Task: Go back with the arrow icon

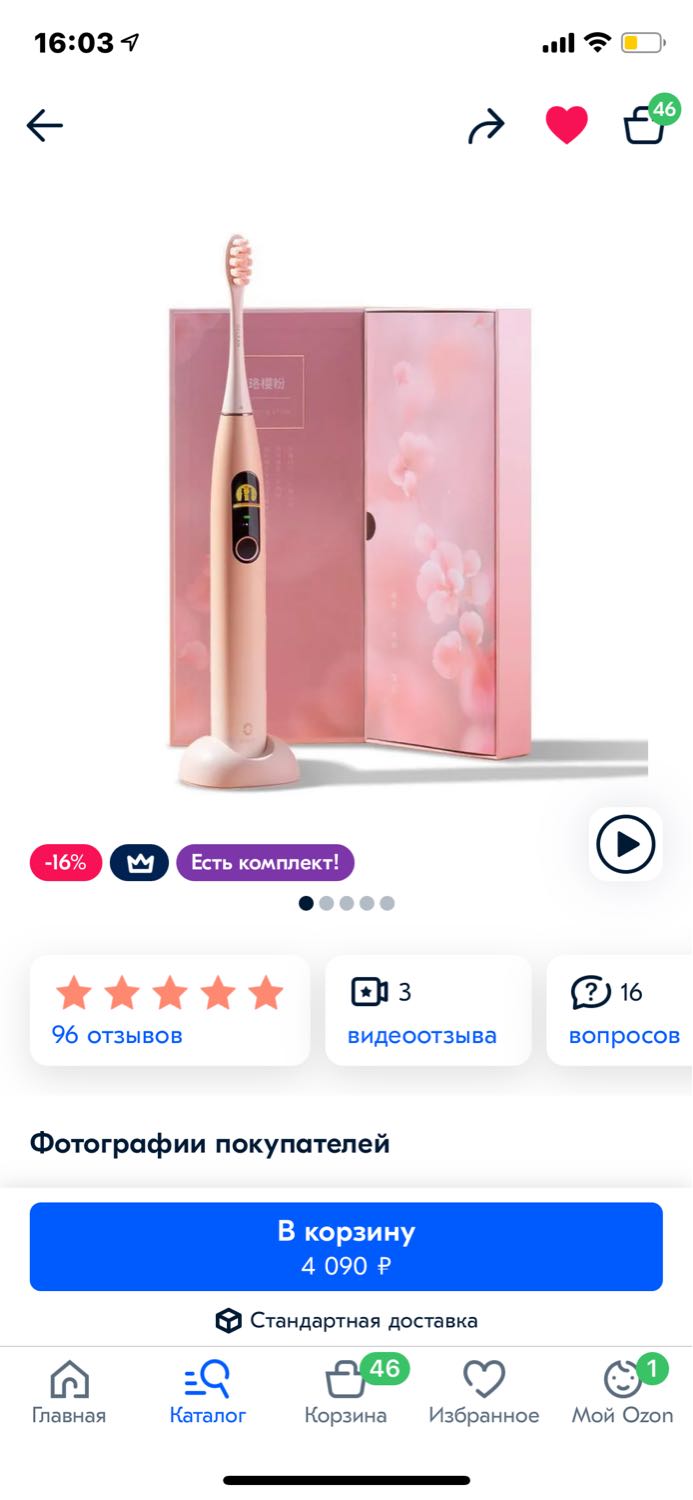Action: pos(45,126)
